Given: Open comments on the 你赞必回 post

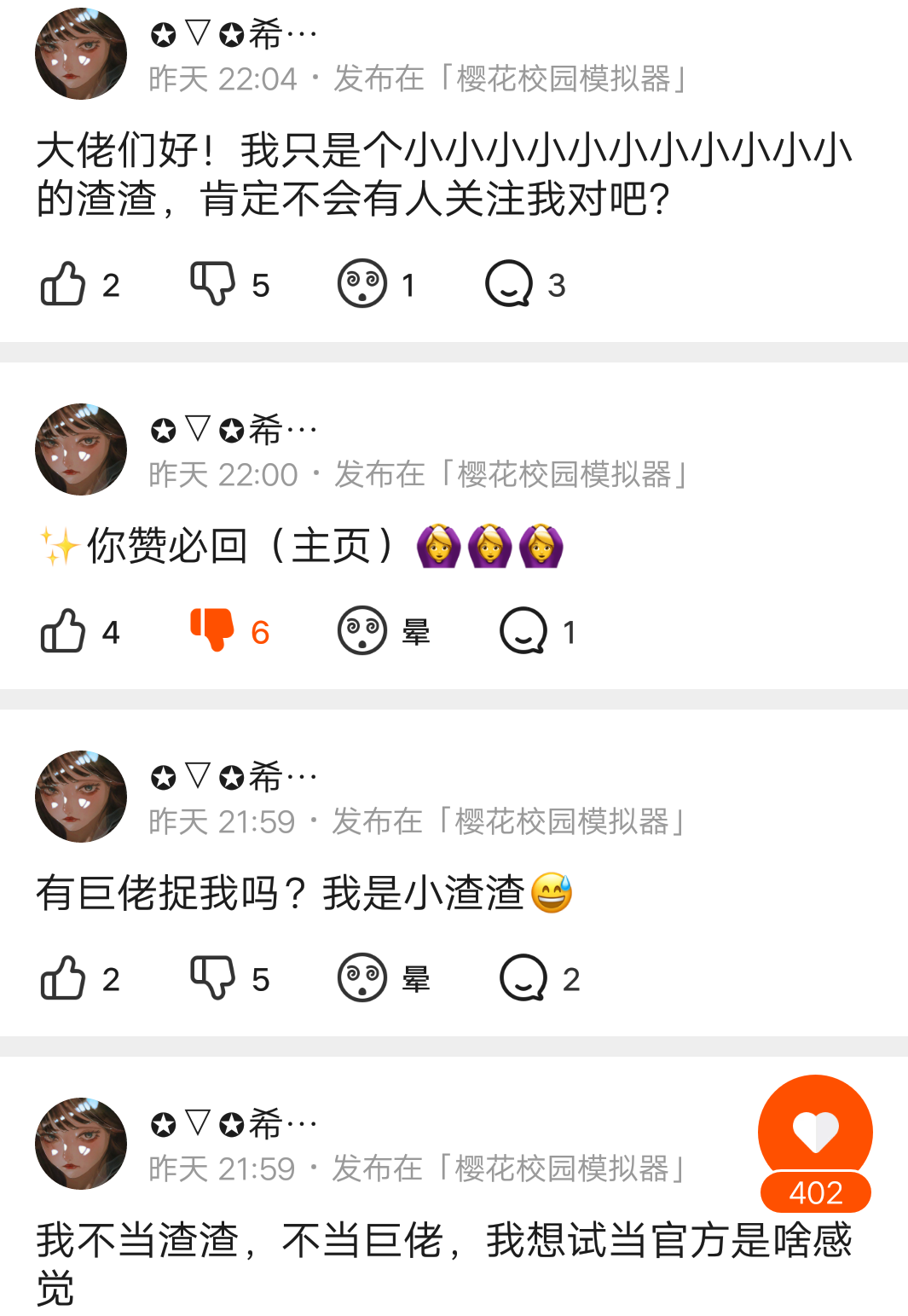Looking at the screenshot, I should (523, 631).
